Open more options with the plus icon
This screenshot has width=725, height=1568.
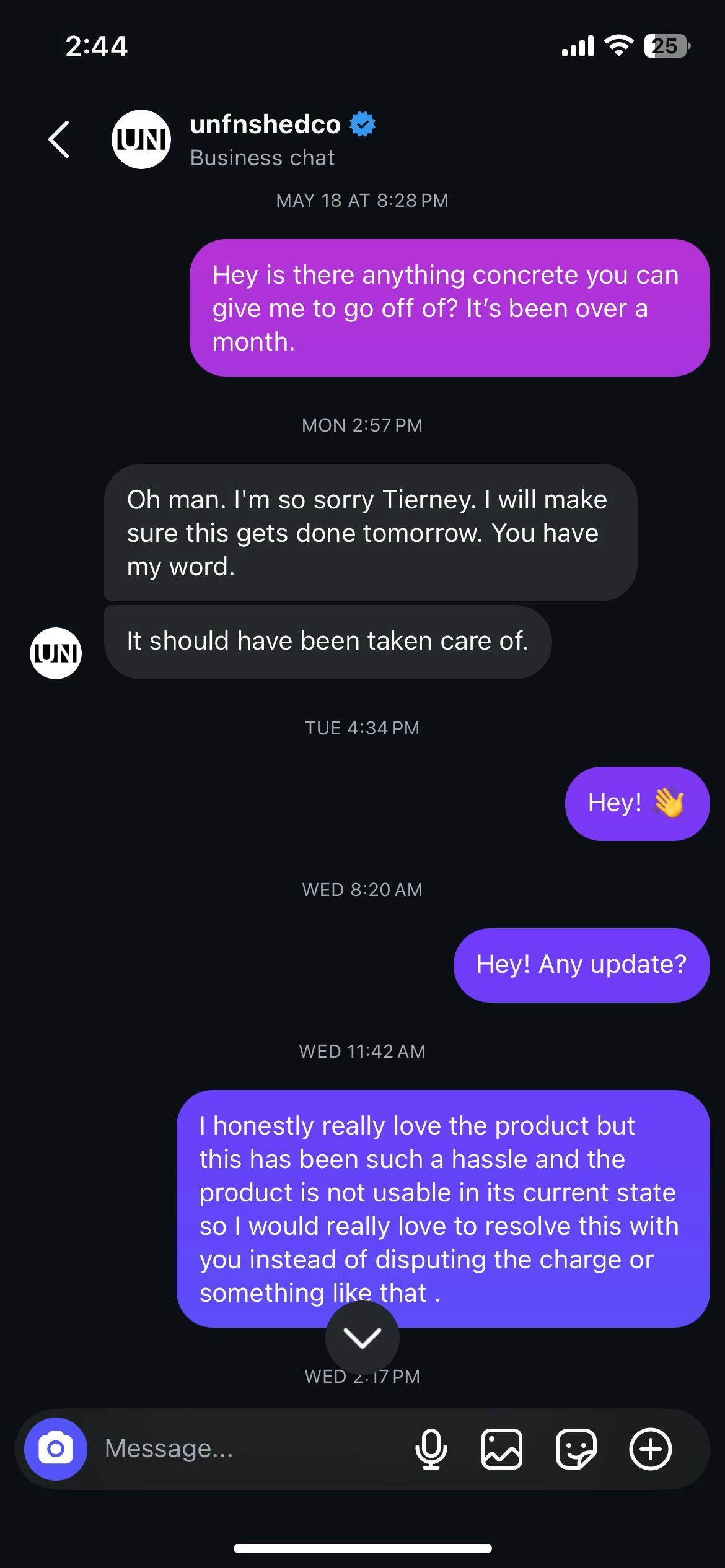(x=650, y=1448)
